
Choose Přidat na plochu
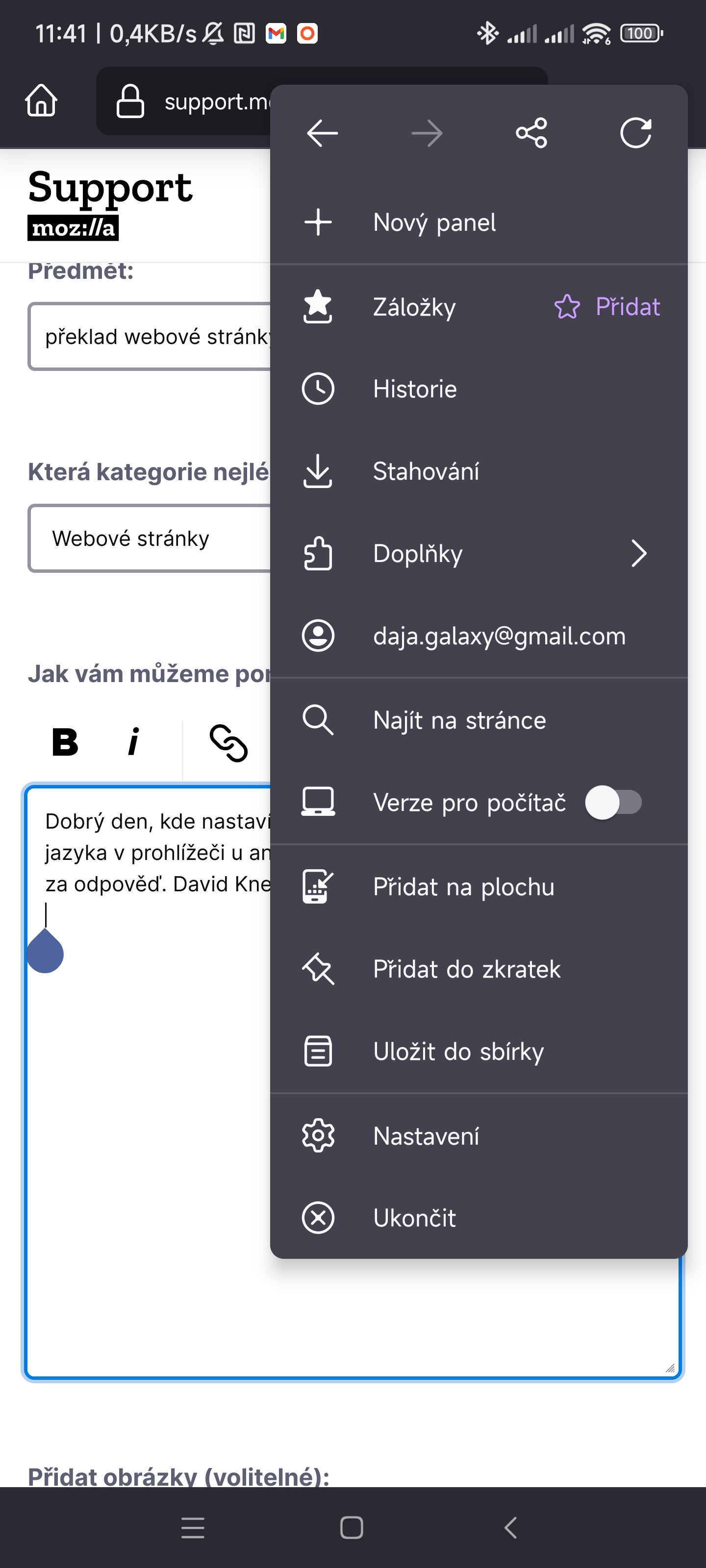(464, 887)
